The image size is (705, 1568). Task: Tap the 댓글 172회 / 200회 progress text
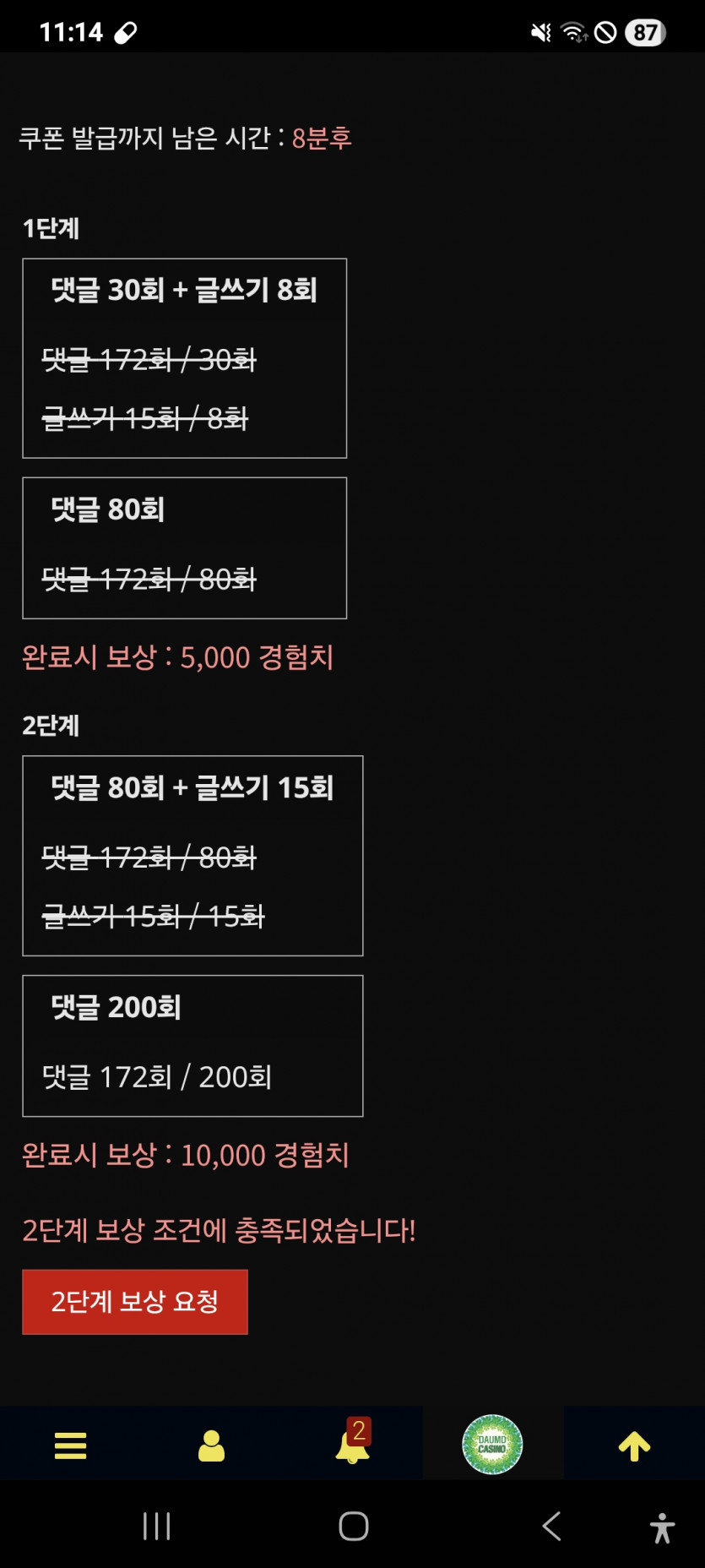coord(157,1076)
